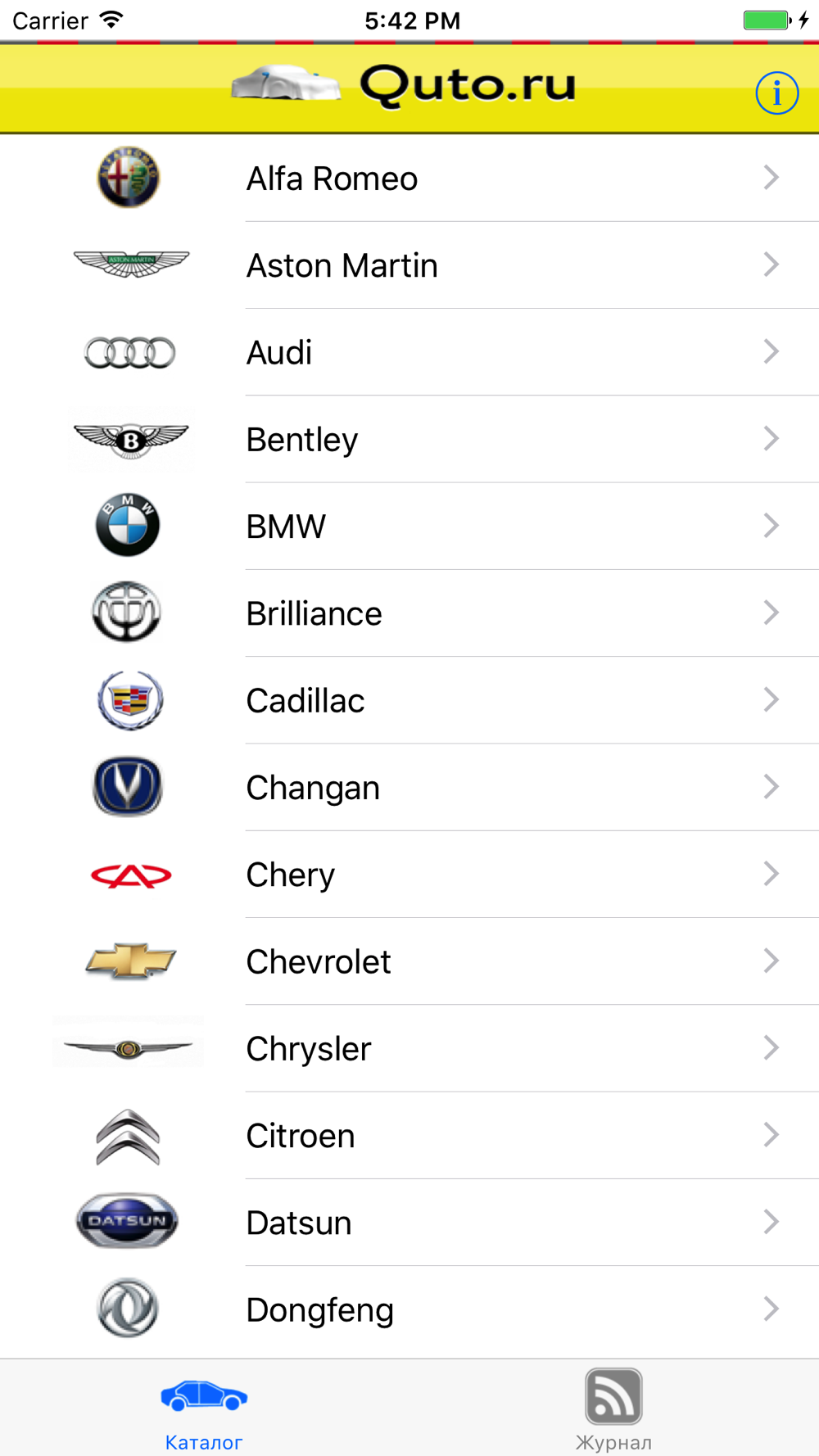Image resolution: width=819 pixels, height=1456 pixels.
Task: Choose the Chery brand
Action: [409, 875]
